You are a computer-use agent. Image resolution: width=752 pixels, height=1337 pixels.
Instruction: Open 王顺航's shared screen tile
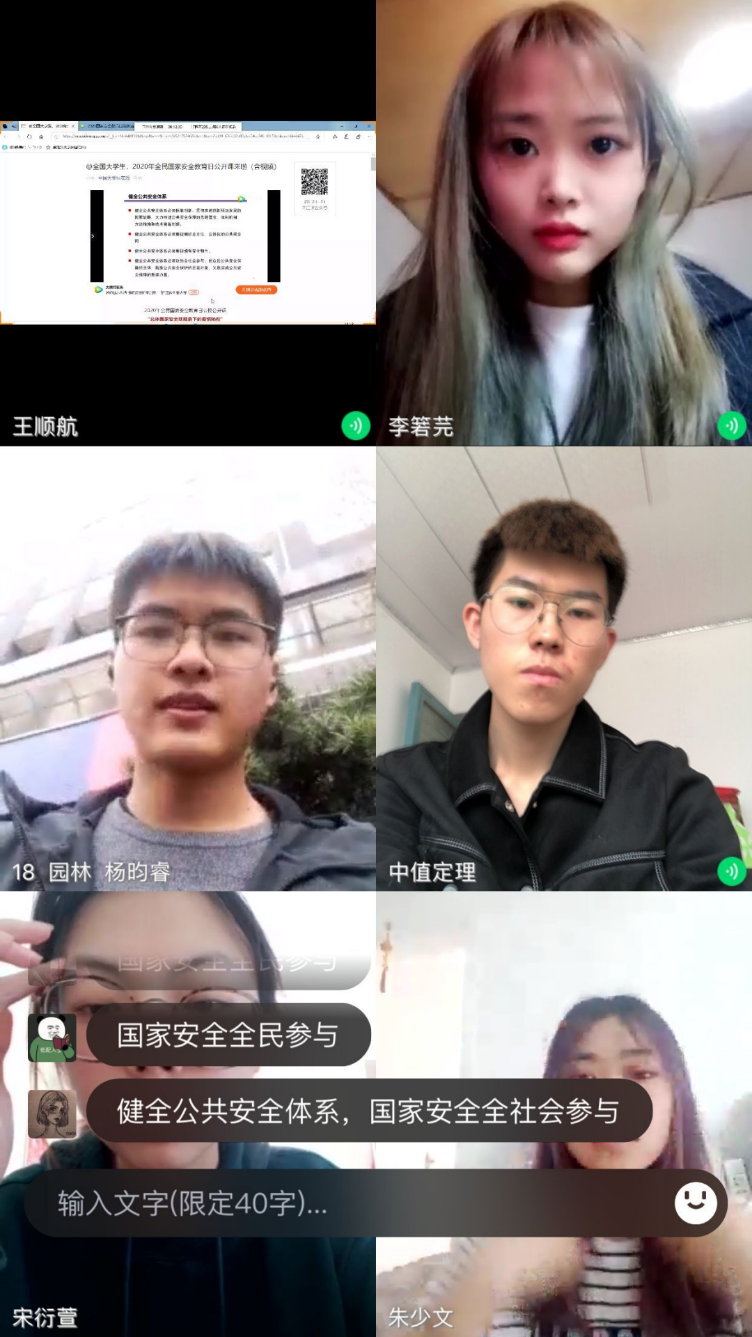(x=188, y=223)
